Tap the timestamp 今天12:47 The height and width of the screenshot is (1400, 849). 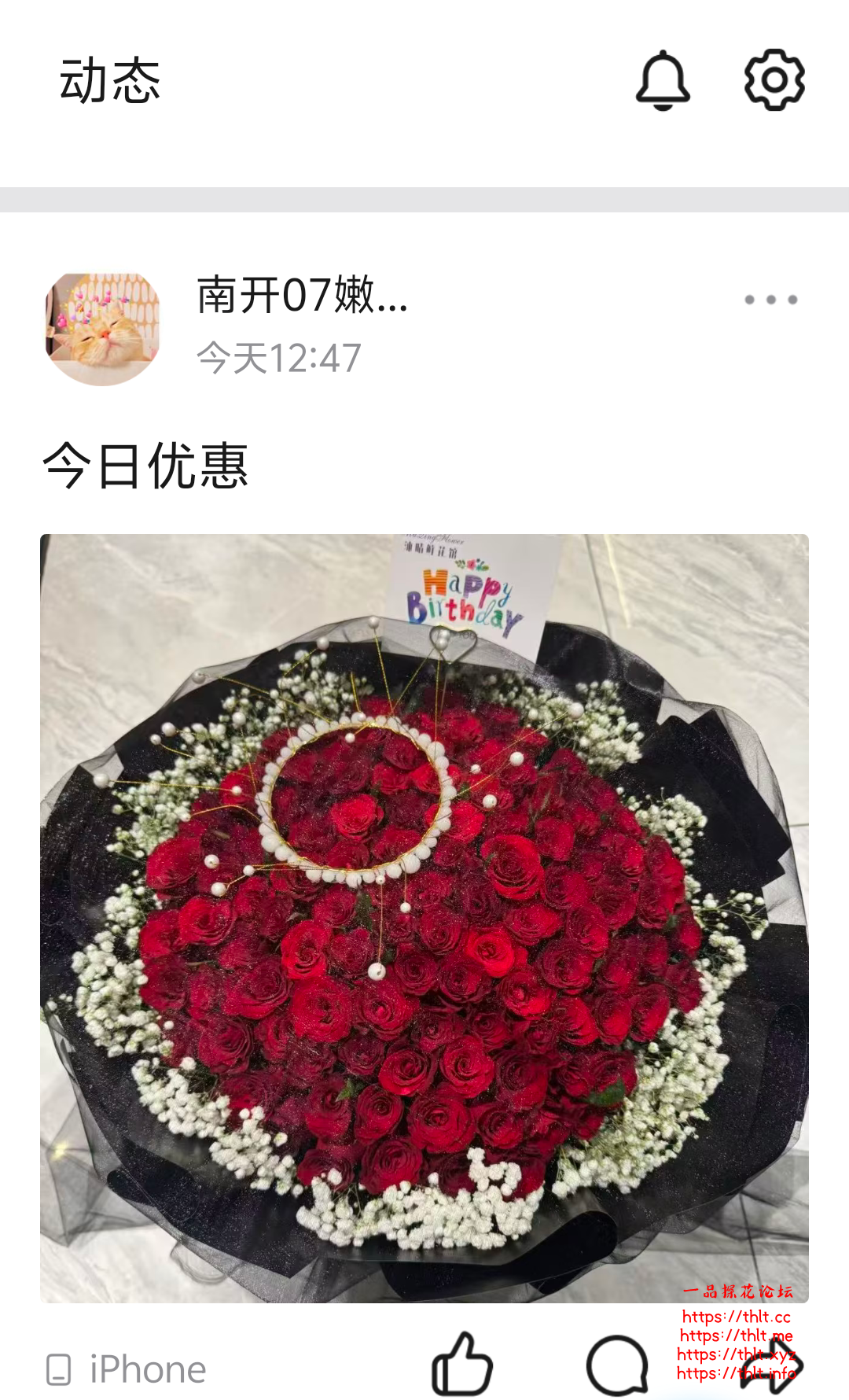(x=279, y=354)
